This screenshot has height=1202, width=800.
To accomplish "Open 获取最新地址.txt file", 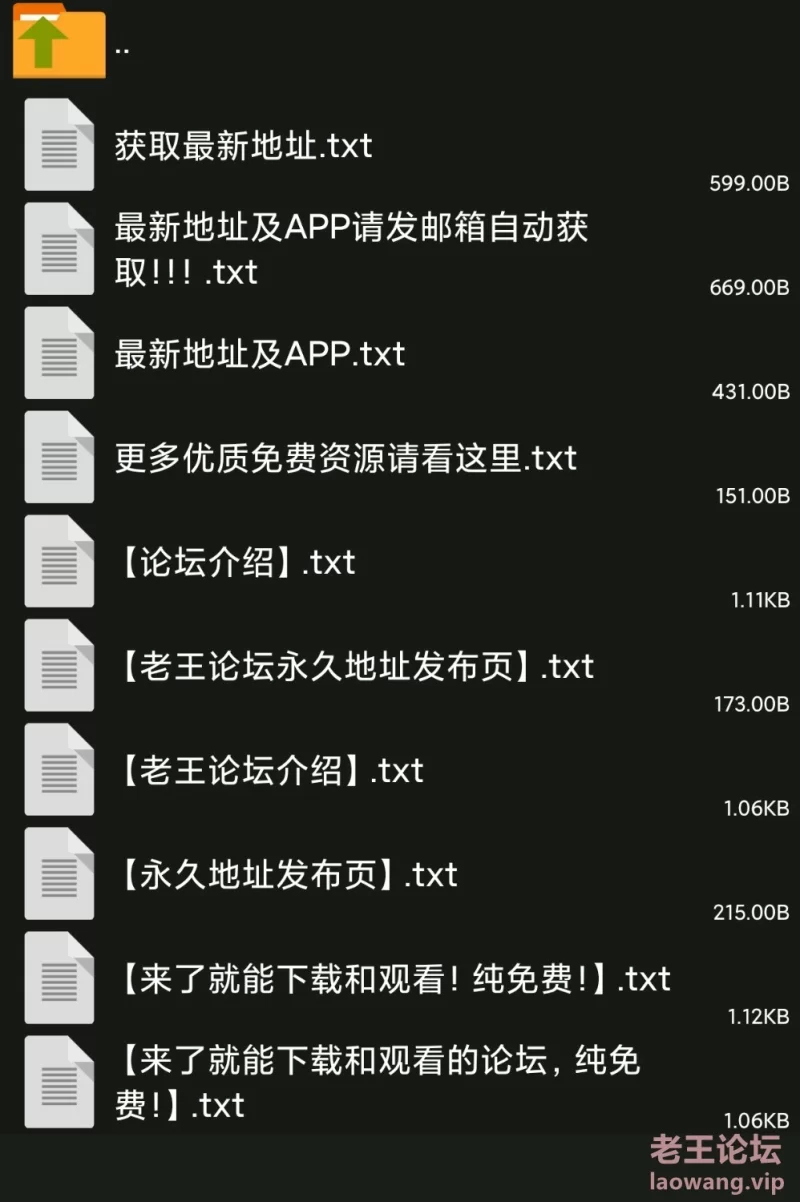I will (244, 146).
